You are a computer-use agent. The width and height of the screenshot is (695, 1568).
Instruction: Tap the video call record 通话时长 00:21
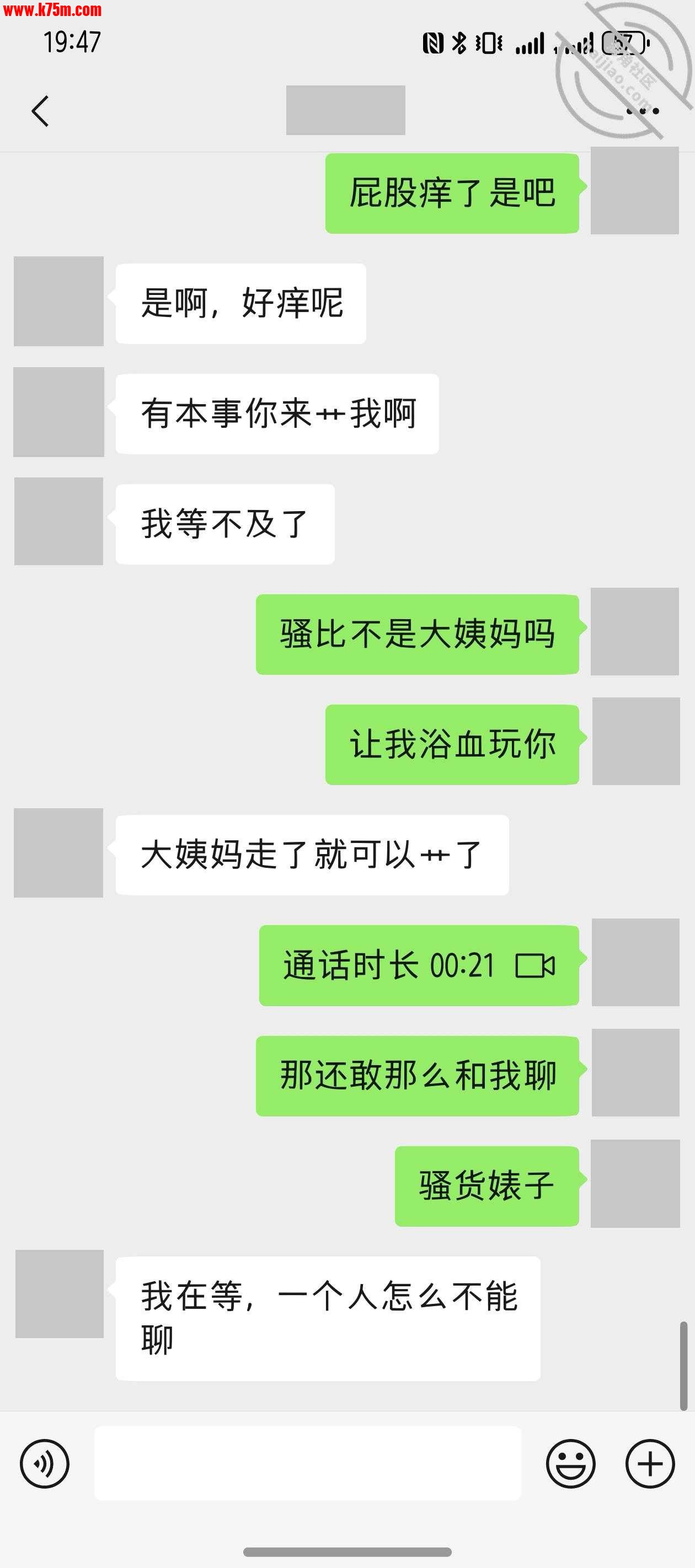click(x=419, y=965)
